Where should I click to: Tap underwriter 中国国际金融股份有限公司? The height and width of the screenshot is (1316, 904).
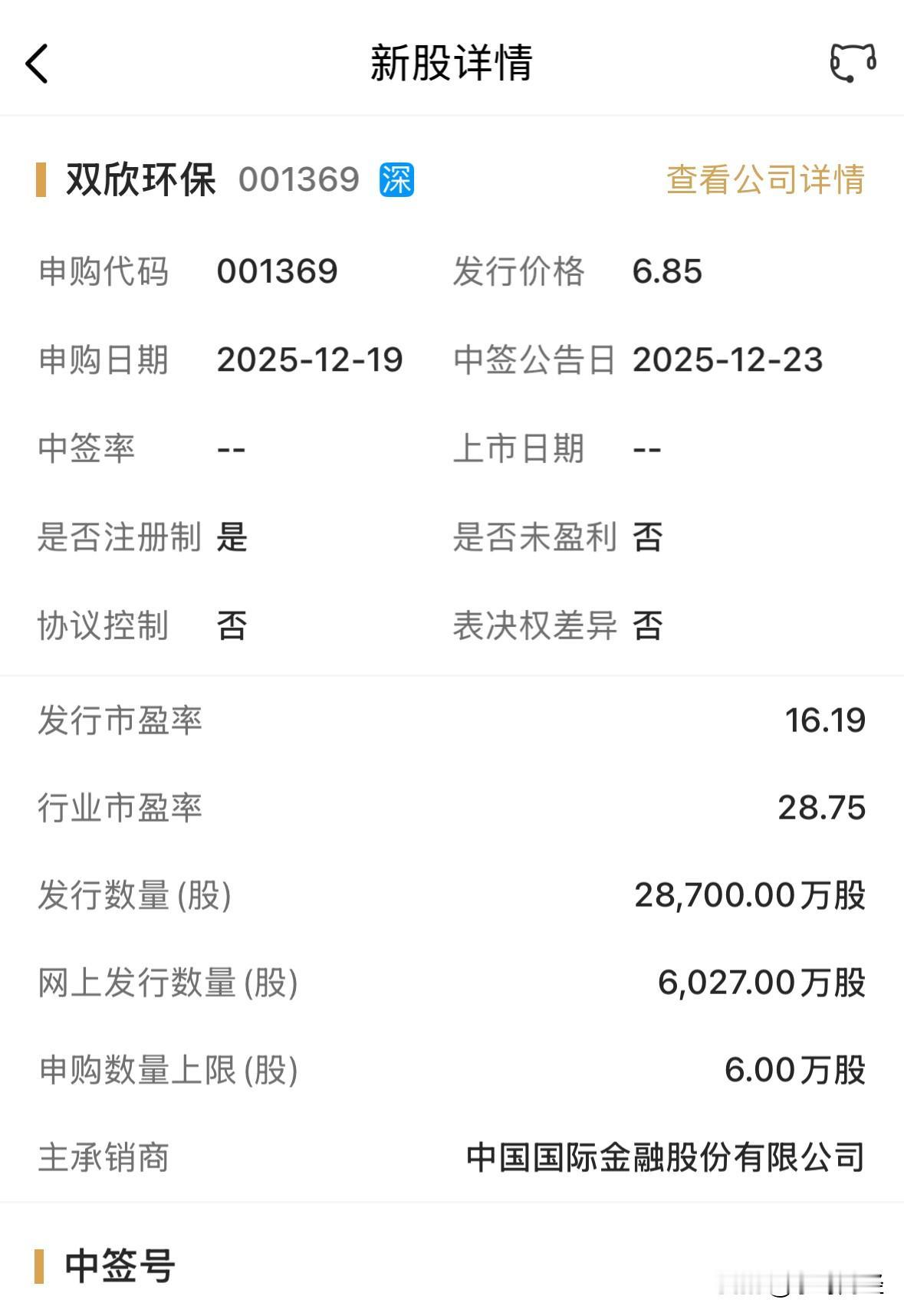[x=664, y=1159]
